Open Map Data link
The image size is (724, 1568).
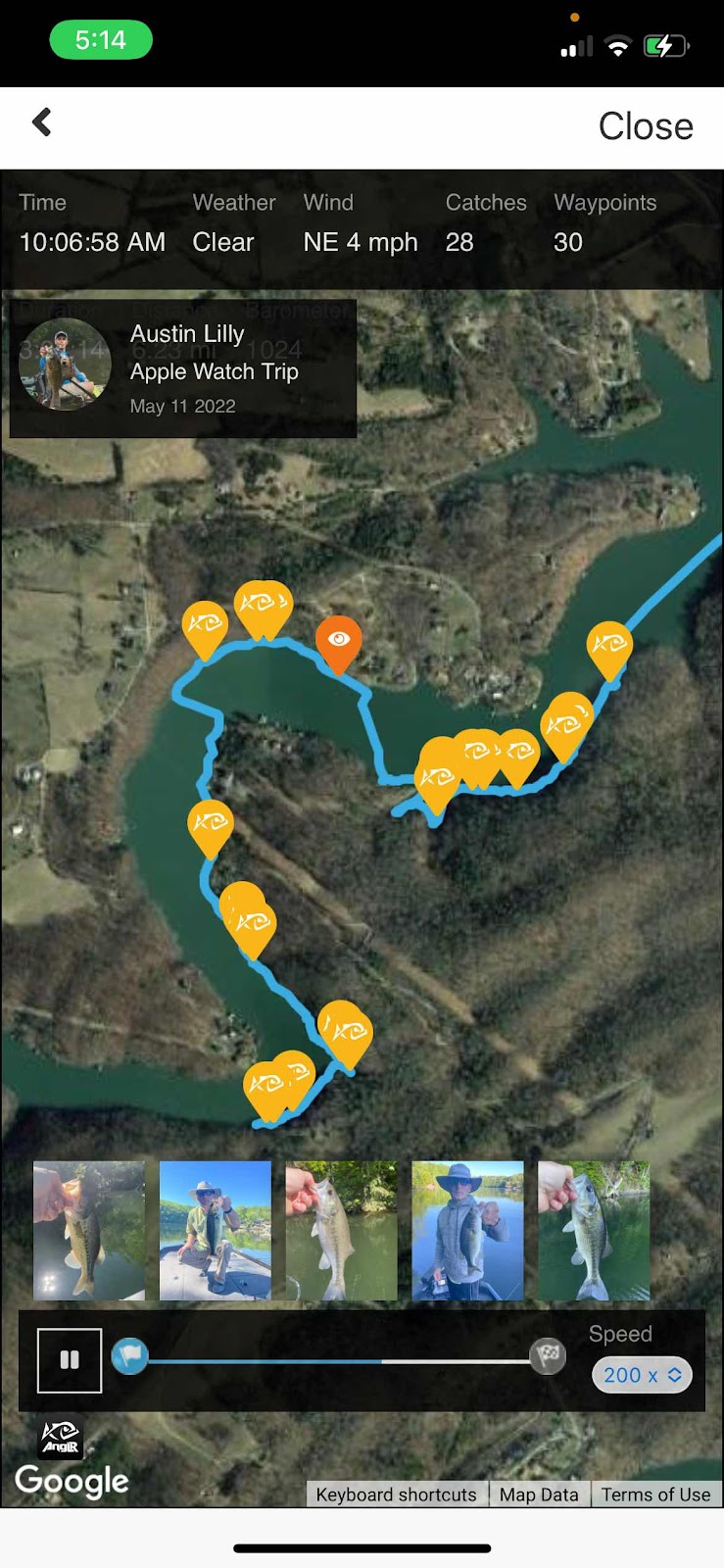pyautogui.click(x=539, y=1494)
